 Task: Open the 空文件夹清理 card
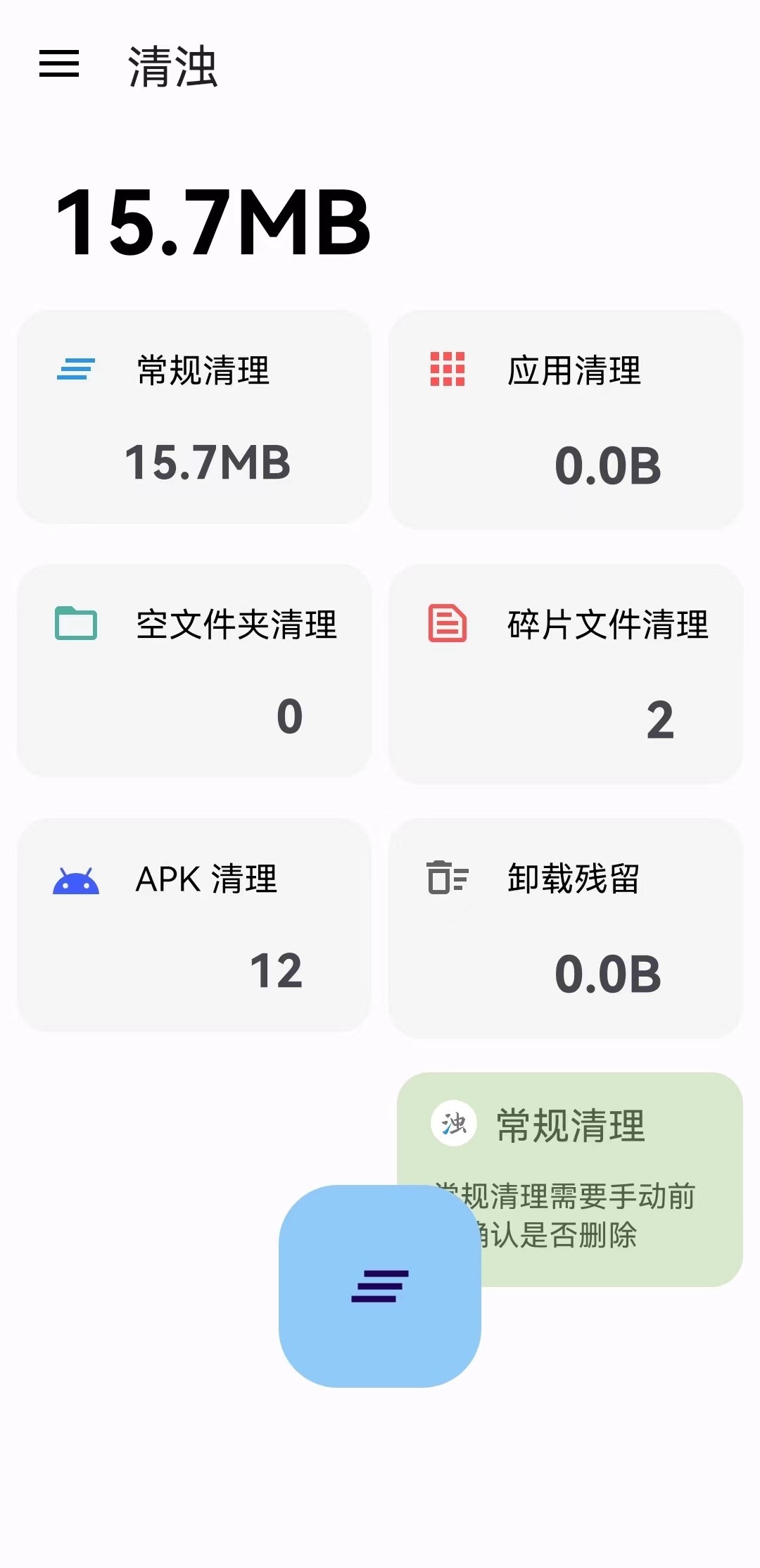[194, 671]
